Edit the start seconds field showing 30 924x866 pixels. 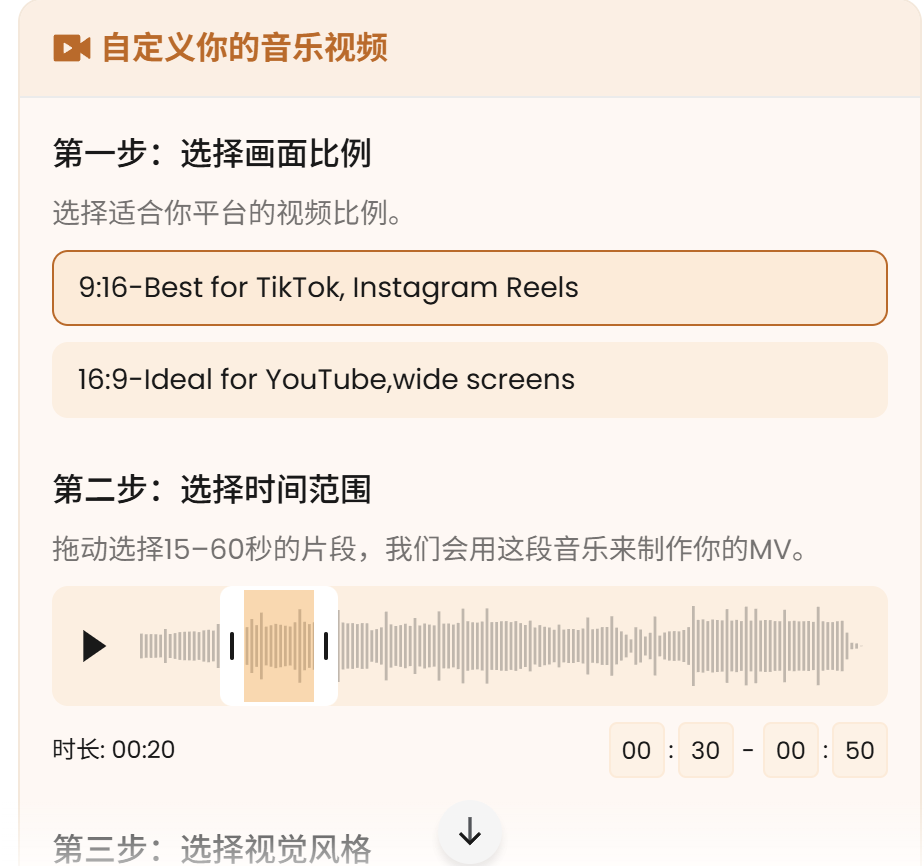[x=705, y=750]
